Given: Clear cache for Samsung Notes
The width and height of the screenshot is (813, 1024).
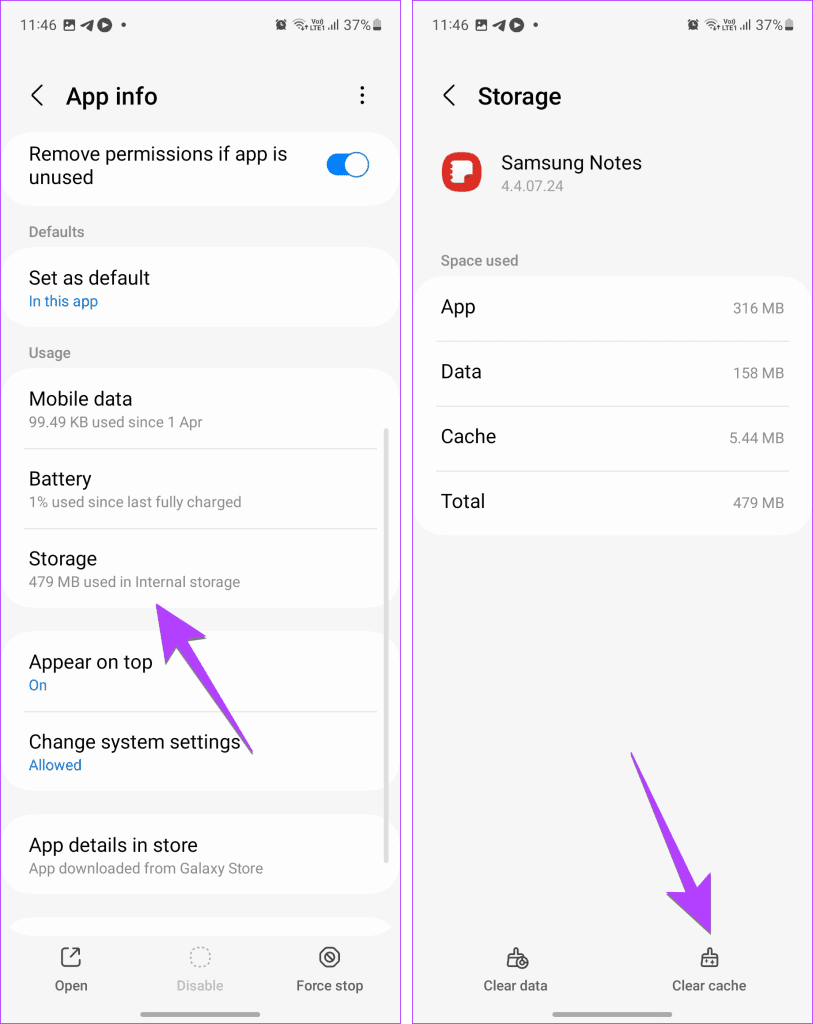Looking at the screenshot, I should point(709,969).
